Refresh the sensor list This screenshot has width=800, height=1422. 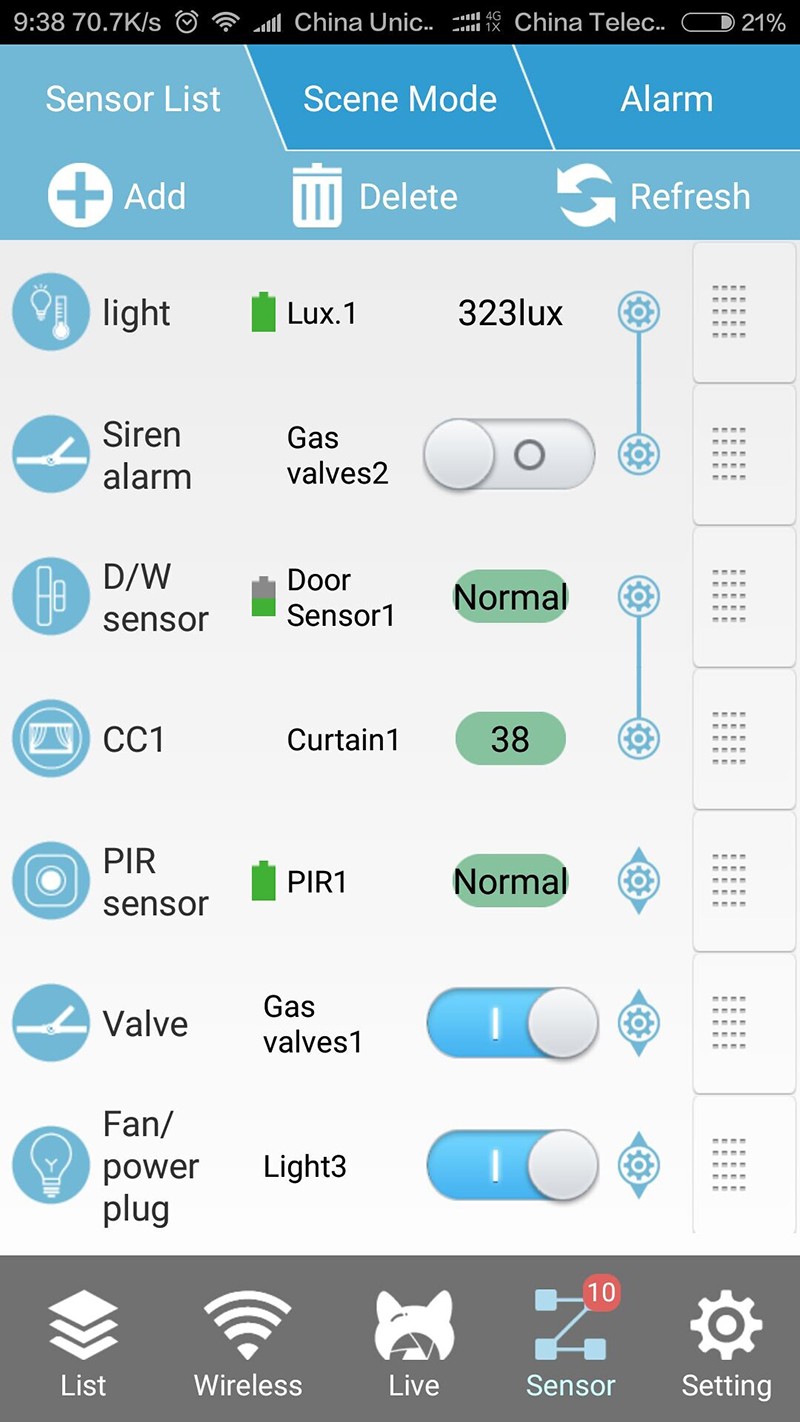point(653,196)
